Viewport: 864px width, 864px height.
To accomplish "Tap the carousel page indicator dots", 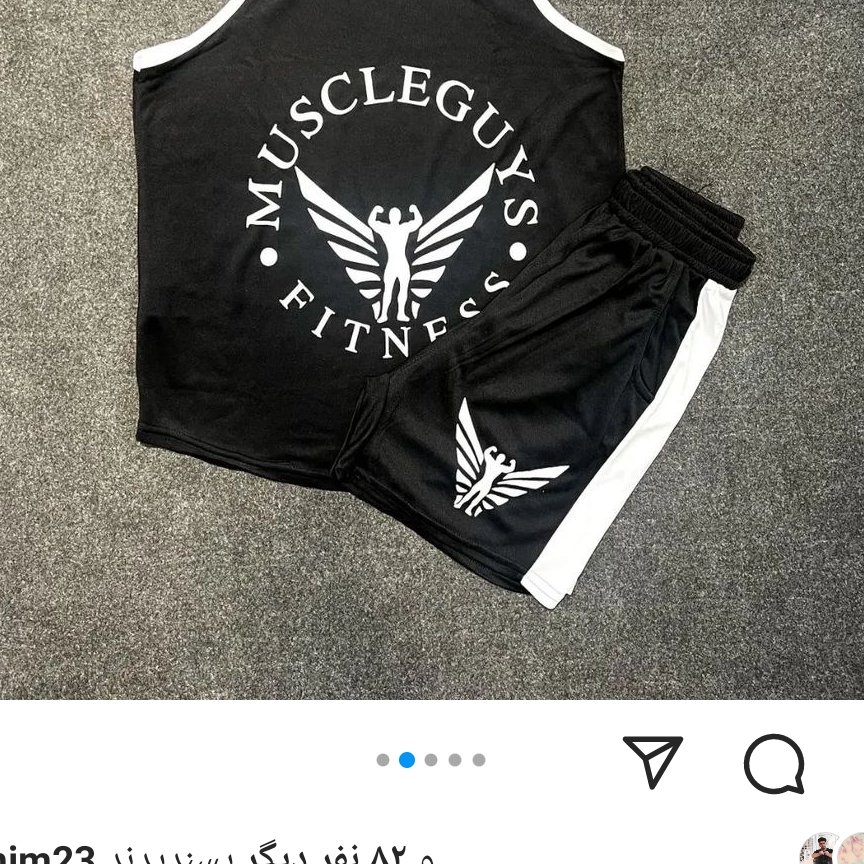I will [x=431, y=760].
